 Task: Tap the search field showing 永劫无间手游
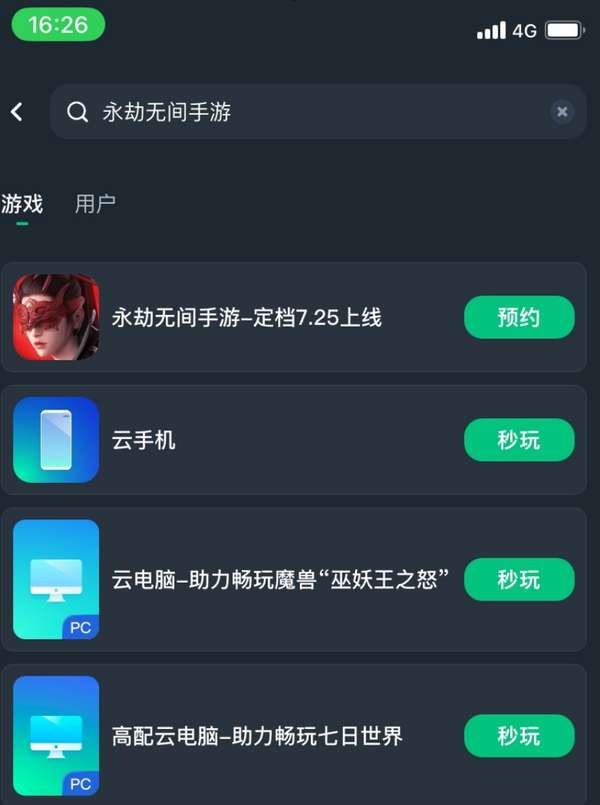tap(300, 112)
